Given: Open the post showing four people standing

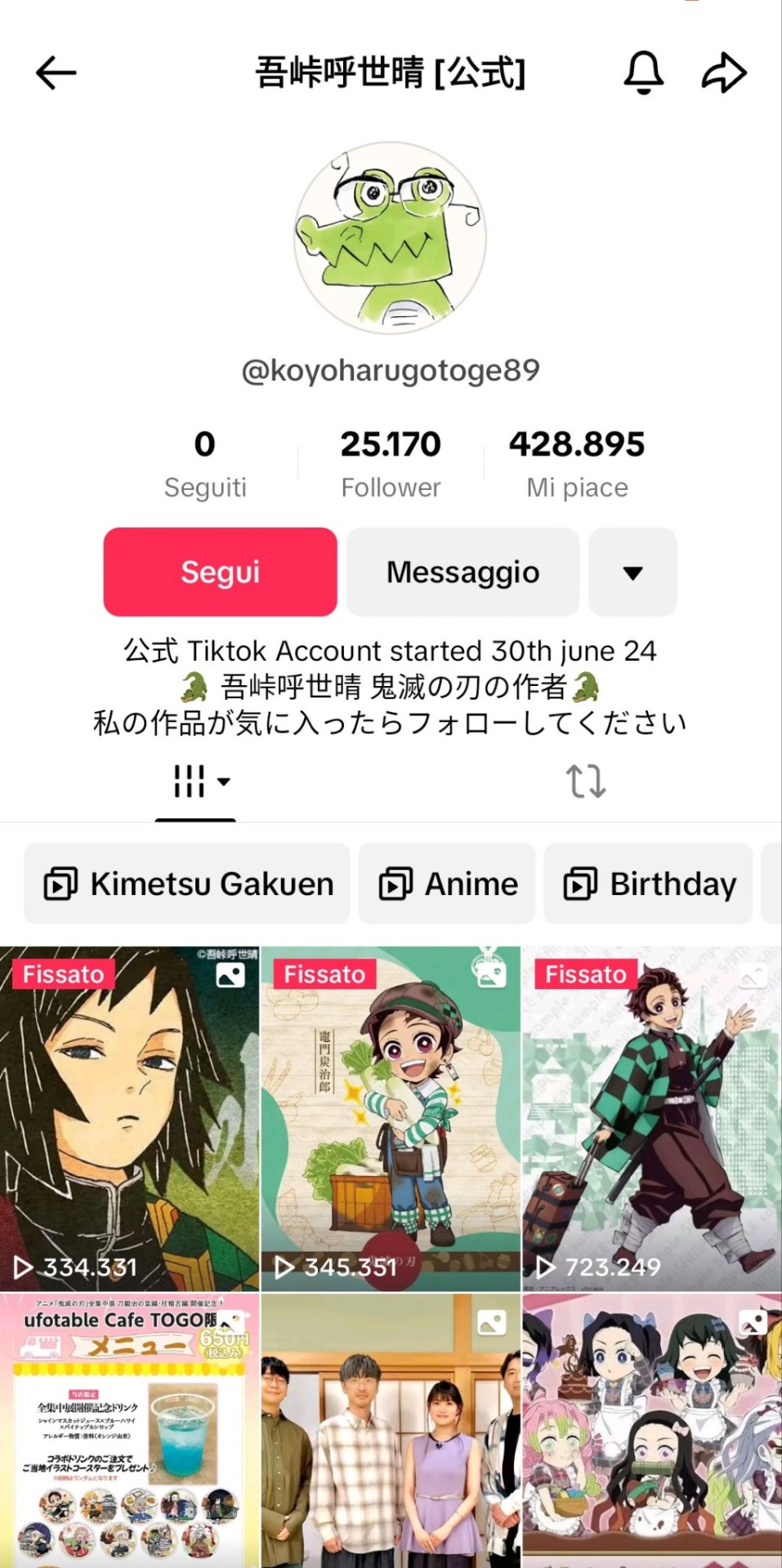Looking at the screenshot, I should (391, 1431).
